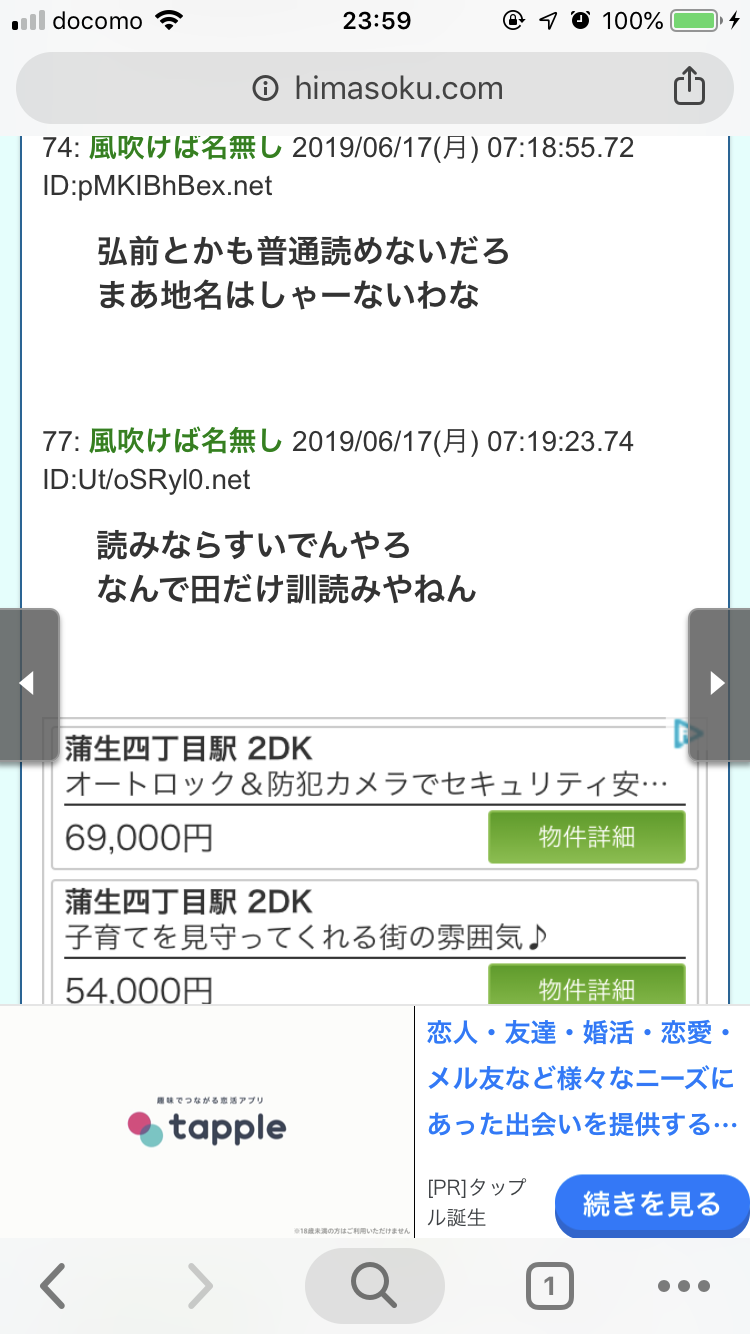
Task: Open 物件詳細 for the 69,000円 listing
Action: [586, 837]
